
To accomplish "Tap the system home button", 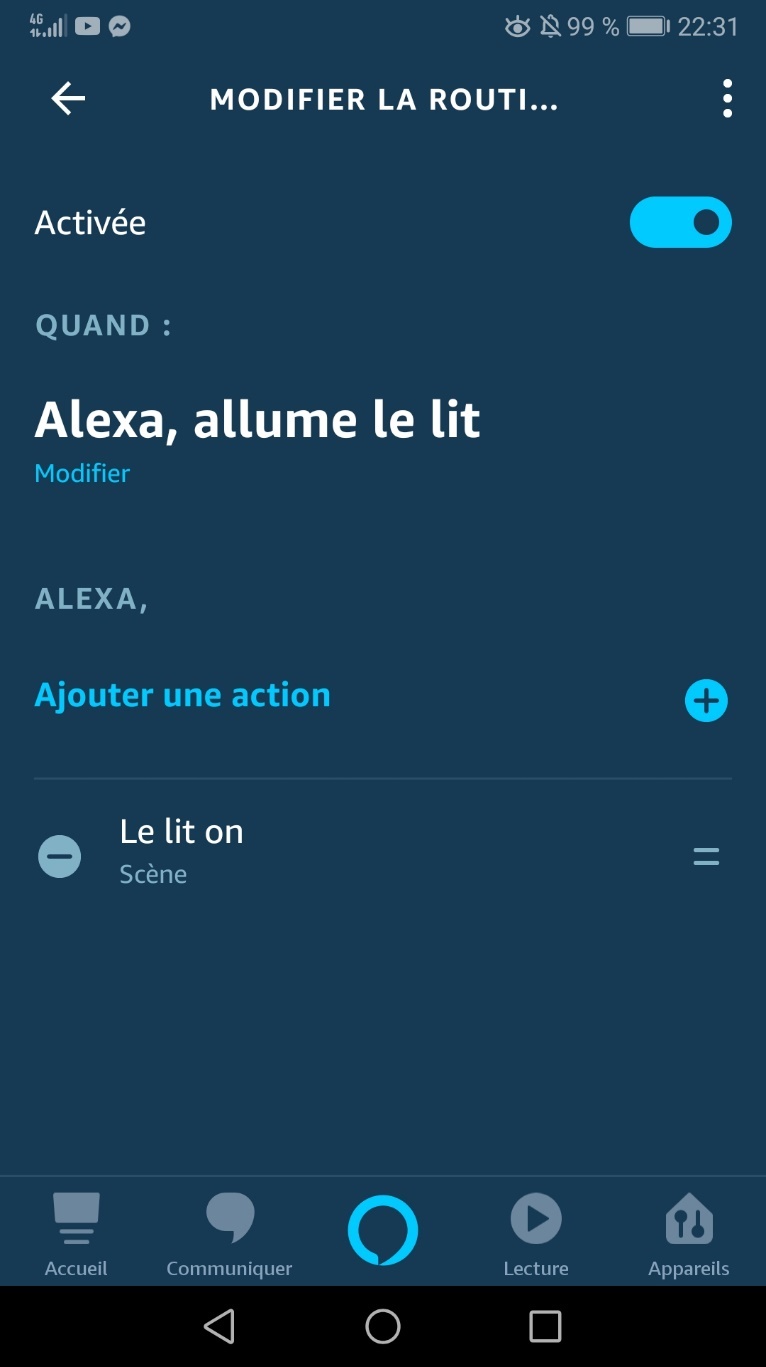I will tap(383, 1326).
